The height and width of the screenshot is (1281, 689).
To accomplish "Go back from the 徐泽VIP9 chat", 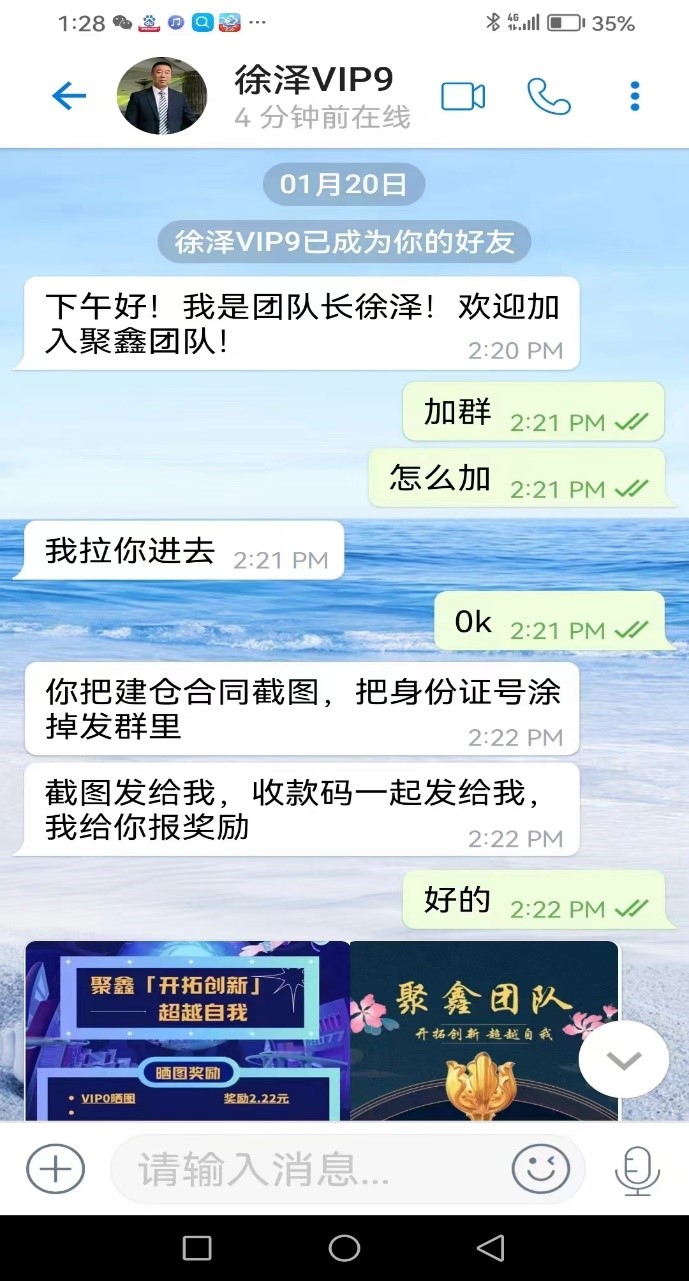I will point(68,96).
